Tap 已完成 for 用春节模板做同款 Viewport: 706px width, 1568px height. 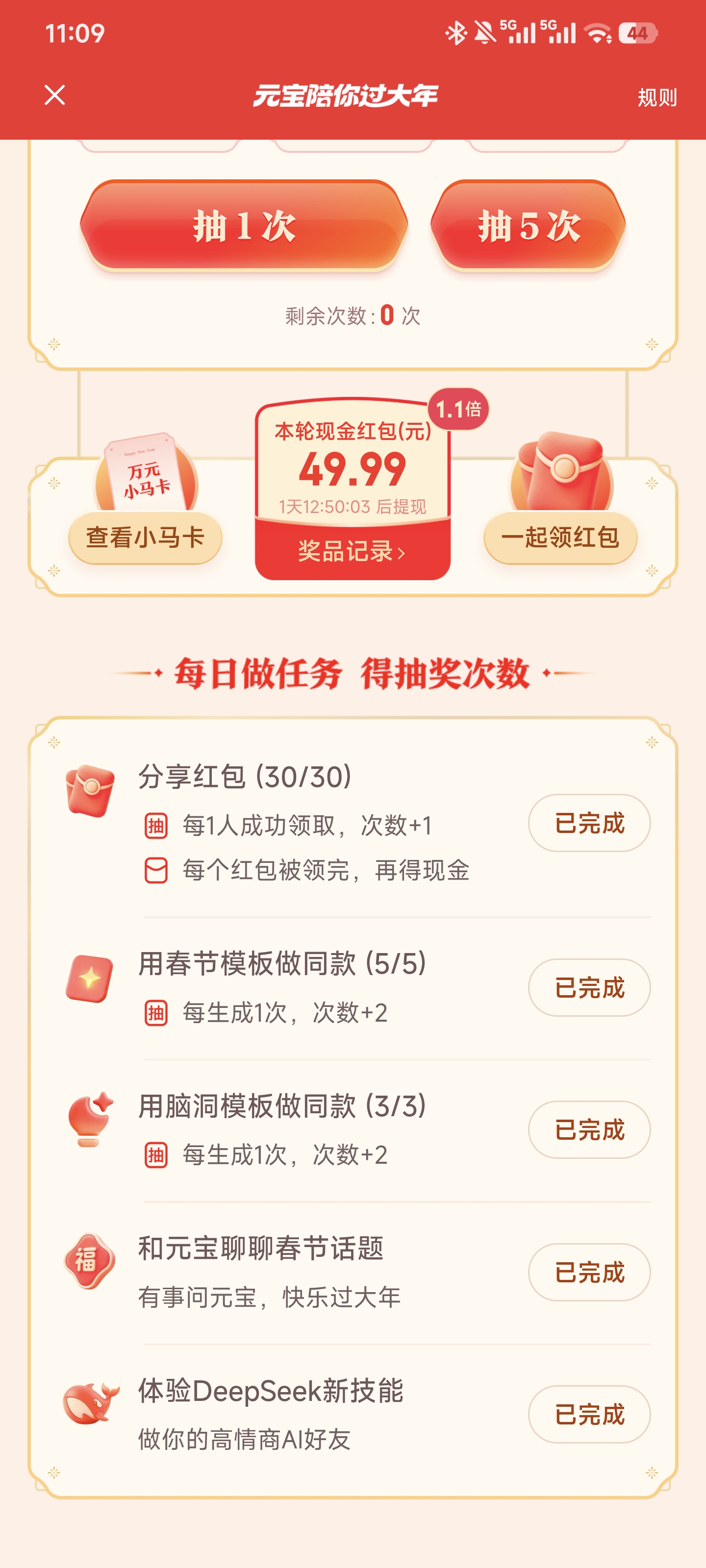[x=589, y=987]
